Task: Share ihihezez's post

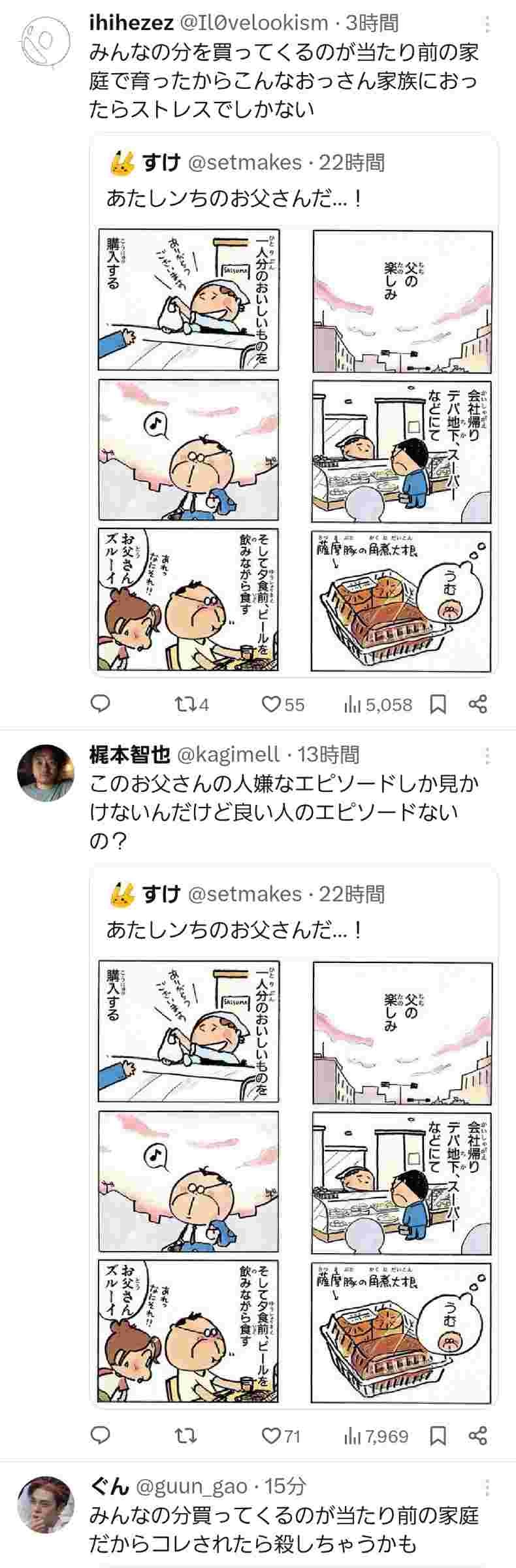Action: point(478,704)
